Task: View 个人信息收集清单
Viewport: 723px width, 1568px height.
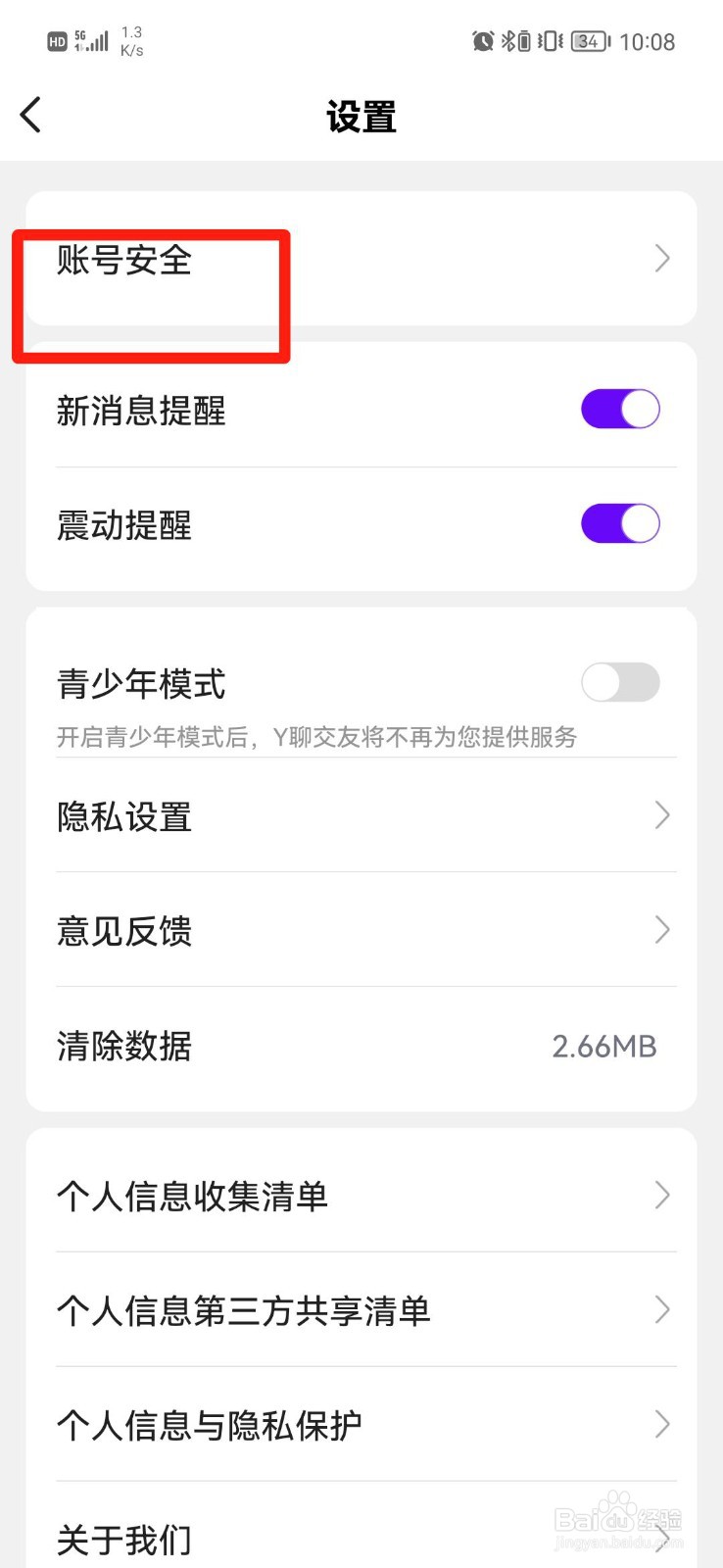Action: point(361,1196)
